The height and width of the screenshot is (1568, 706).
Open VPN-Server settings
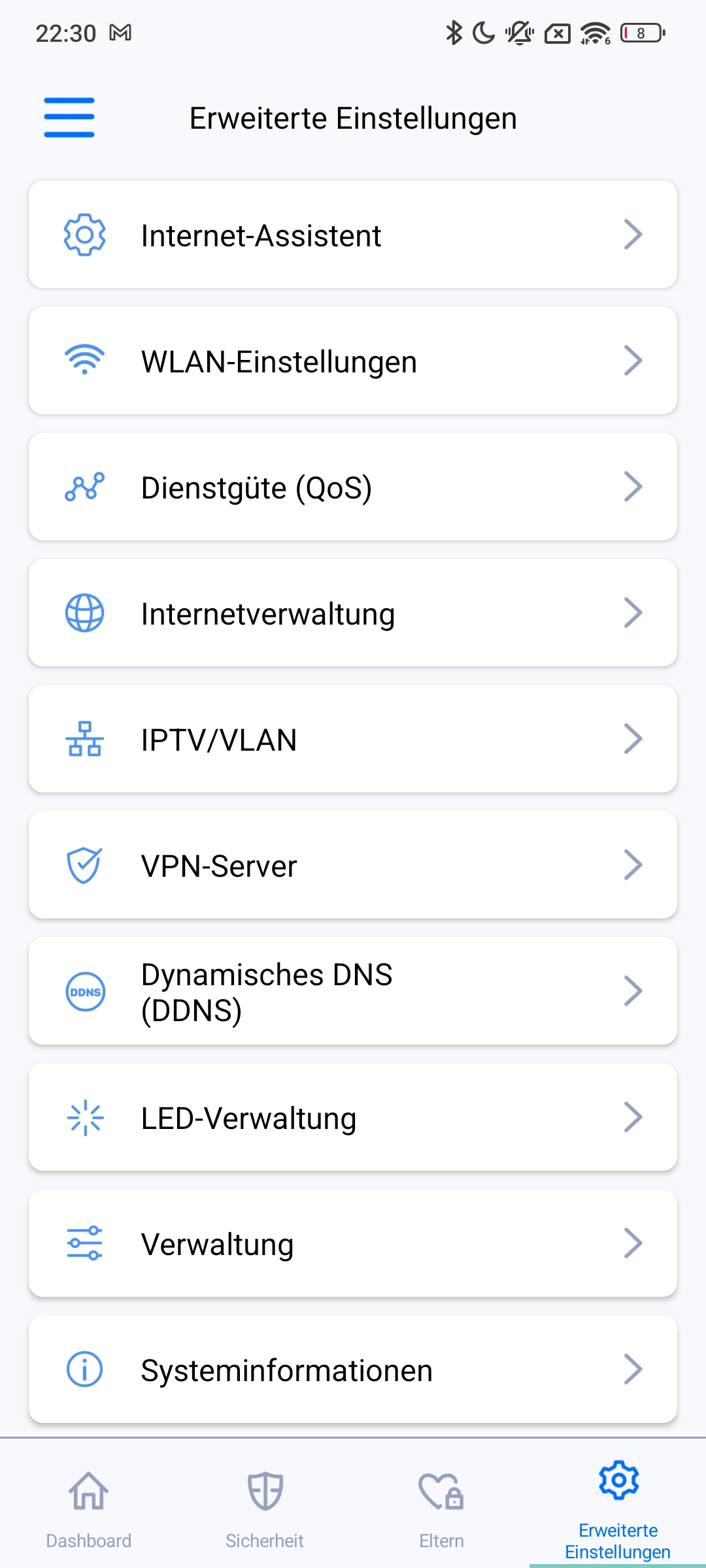pos(353,865)
